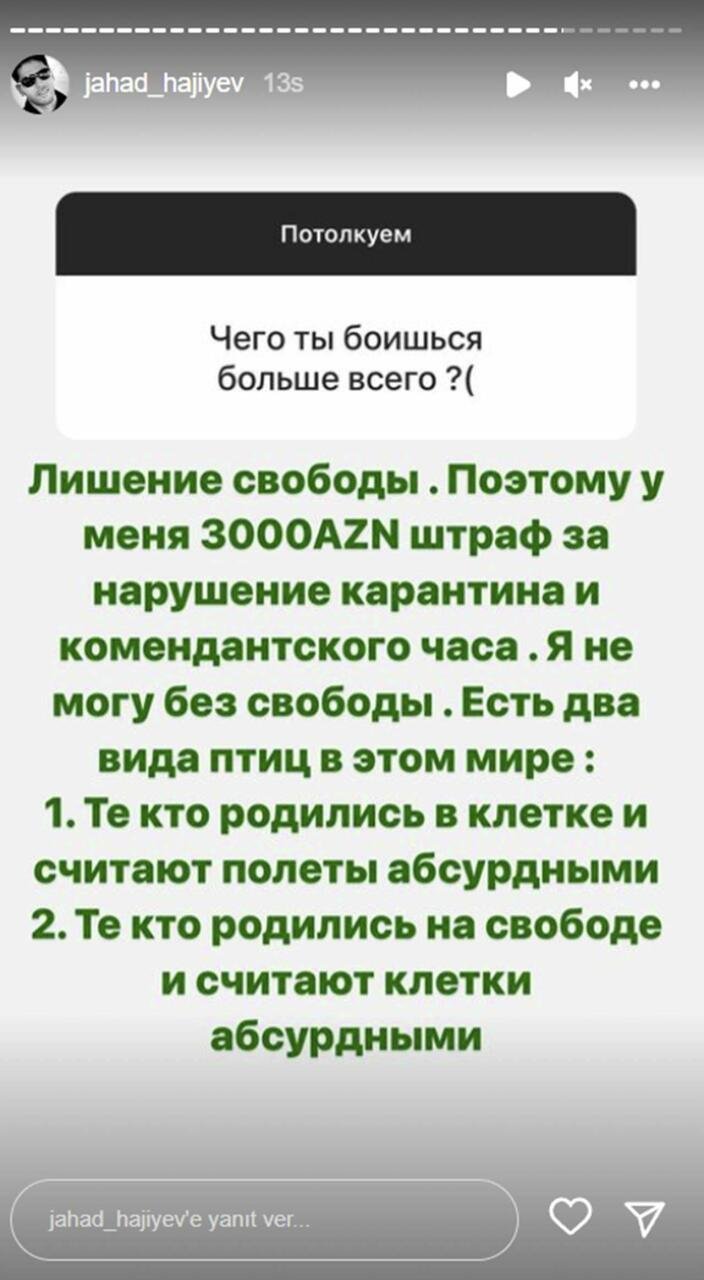Share story via paper plane icon

[644, 1217]
